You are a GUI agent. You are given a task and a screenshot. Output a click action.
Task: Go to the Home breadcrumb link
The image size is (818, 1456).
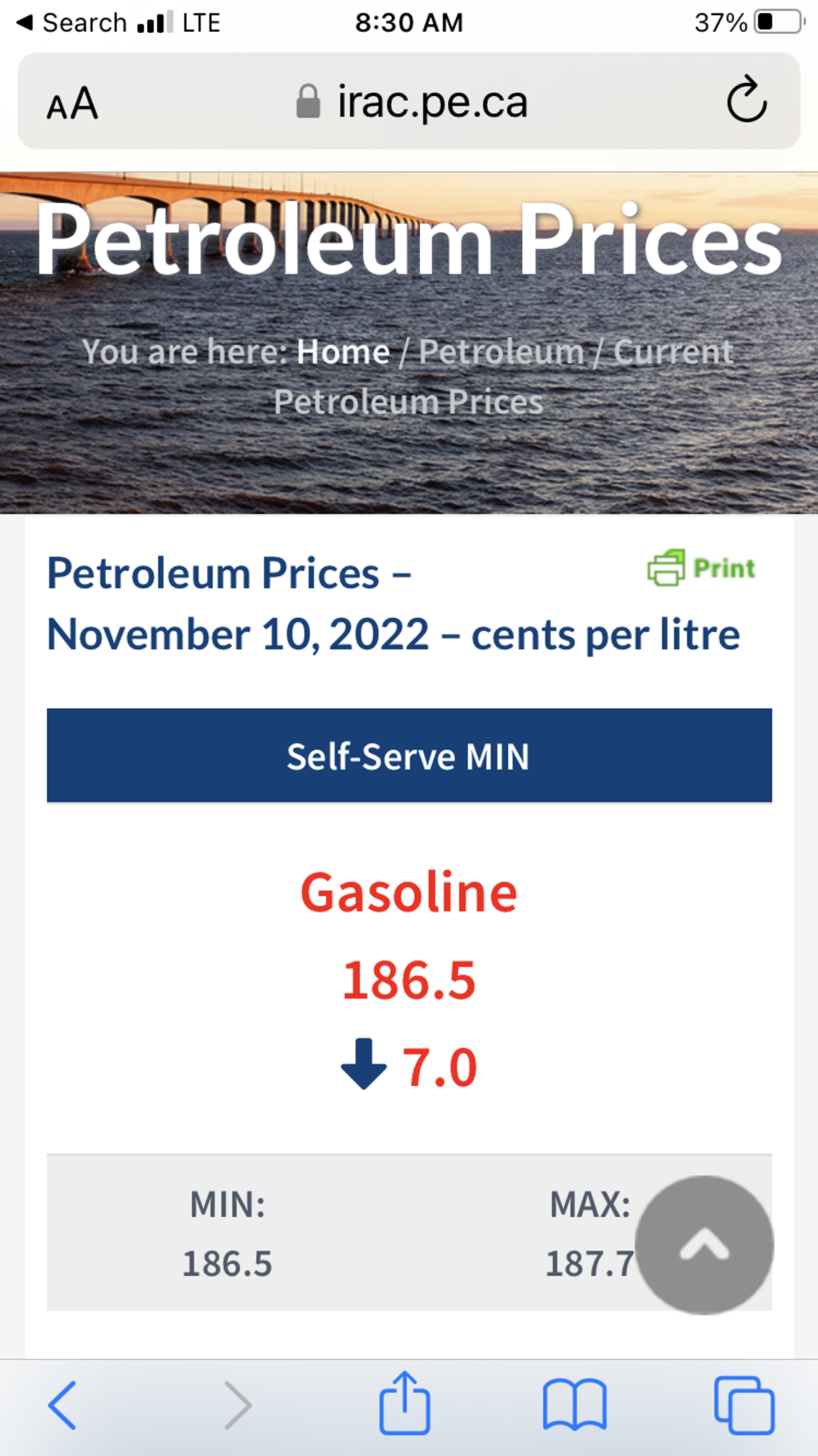point(343,352)
